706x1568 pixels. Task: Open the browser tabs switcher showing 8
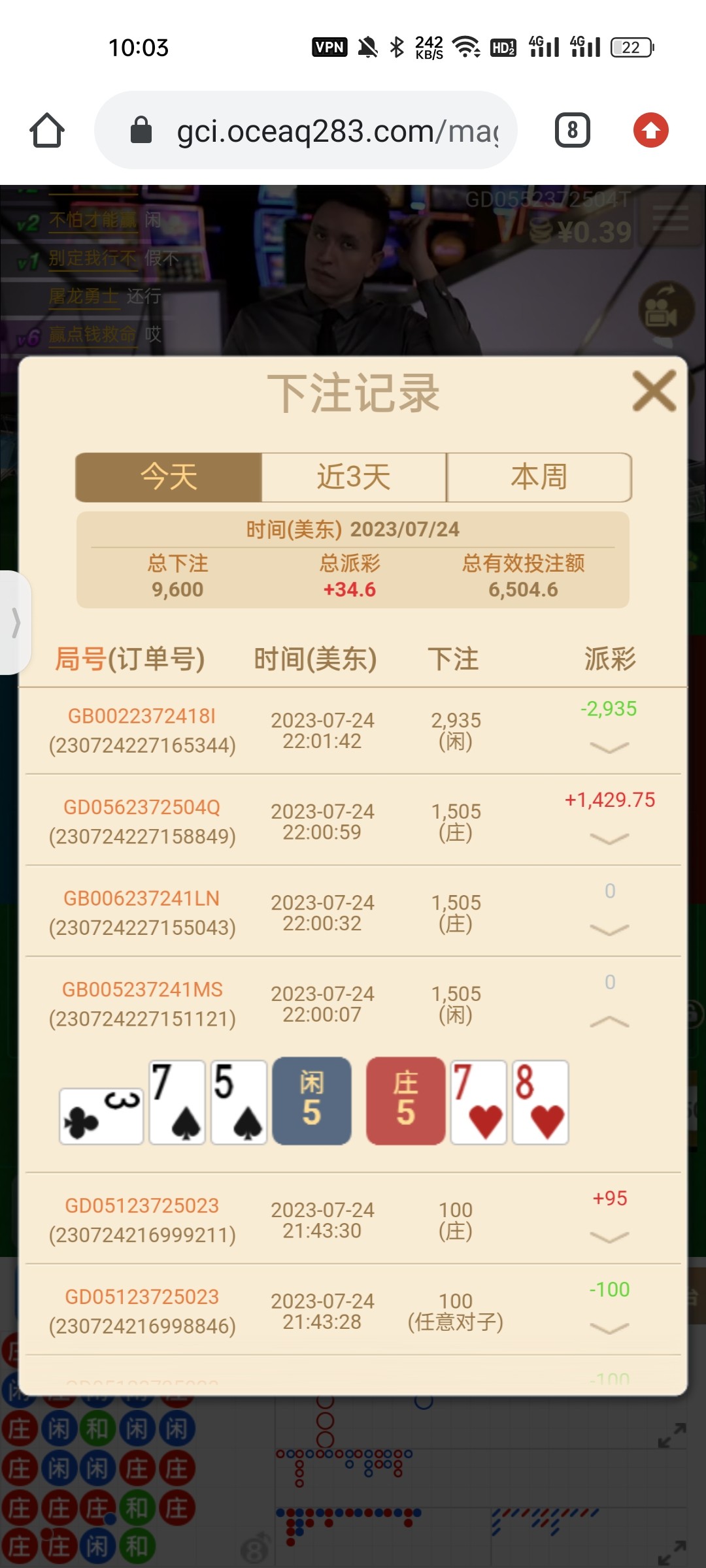572,130
